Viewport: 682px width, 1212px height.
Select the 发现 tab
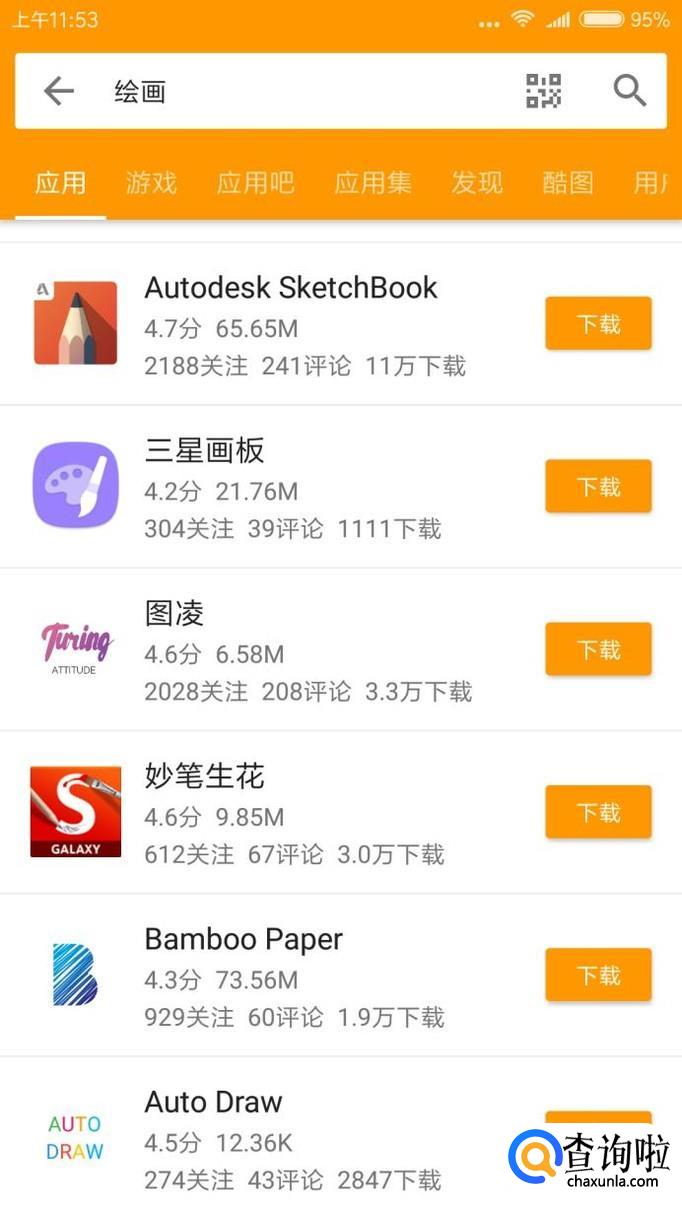click(x=476, y=183)
